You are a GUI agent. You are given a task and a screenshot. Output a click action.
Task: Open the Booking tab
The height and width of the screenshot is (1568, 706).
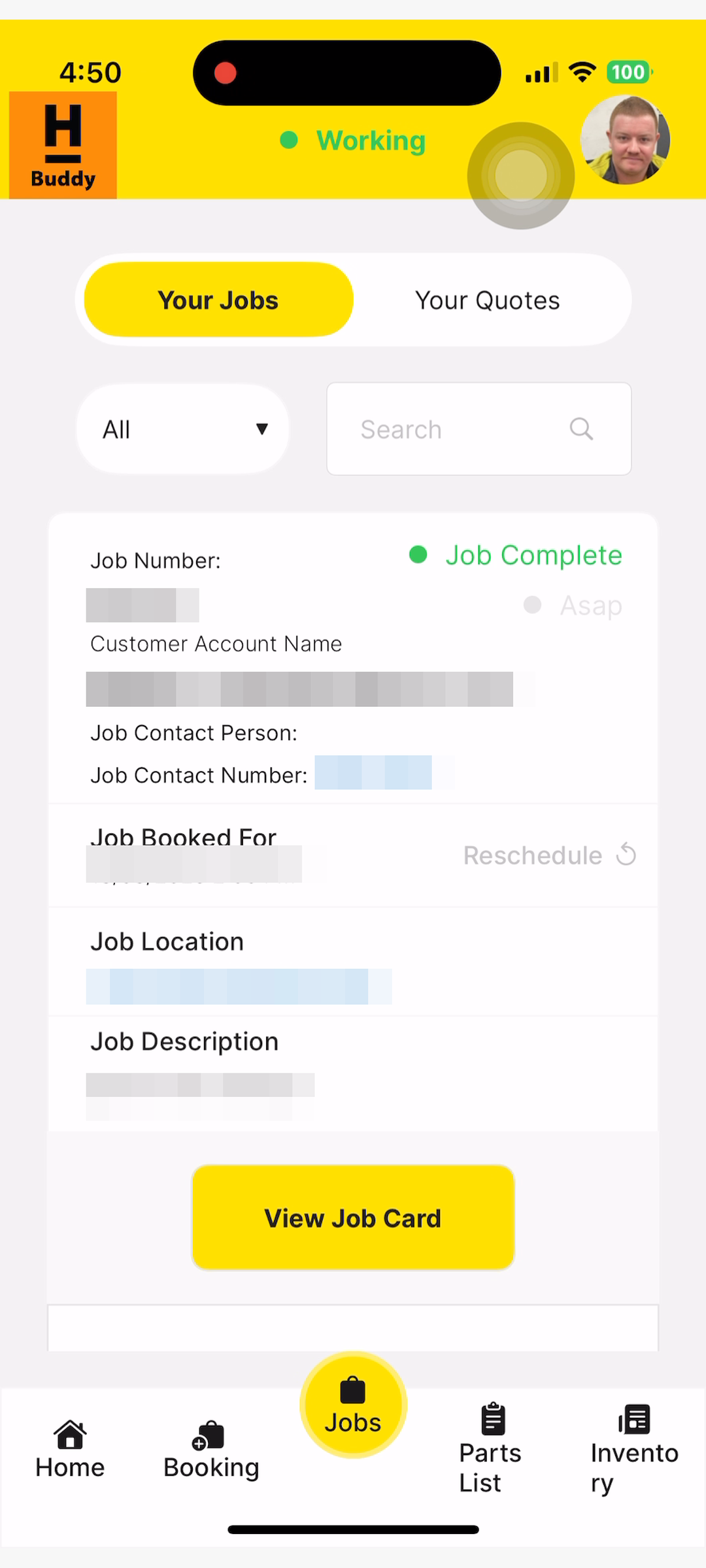pos(211,1450)
